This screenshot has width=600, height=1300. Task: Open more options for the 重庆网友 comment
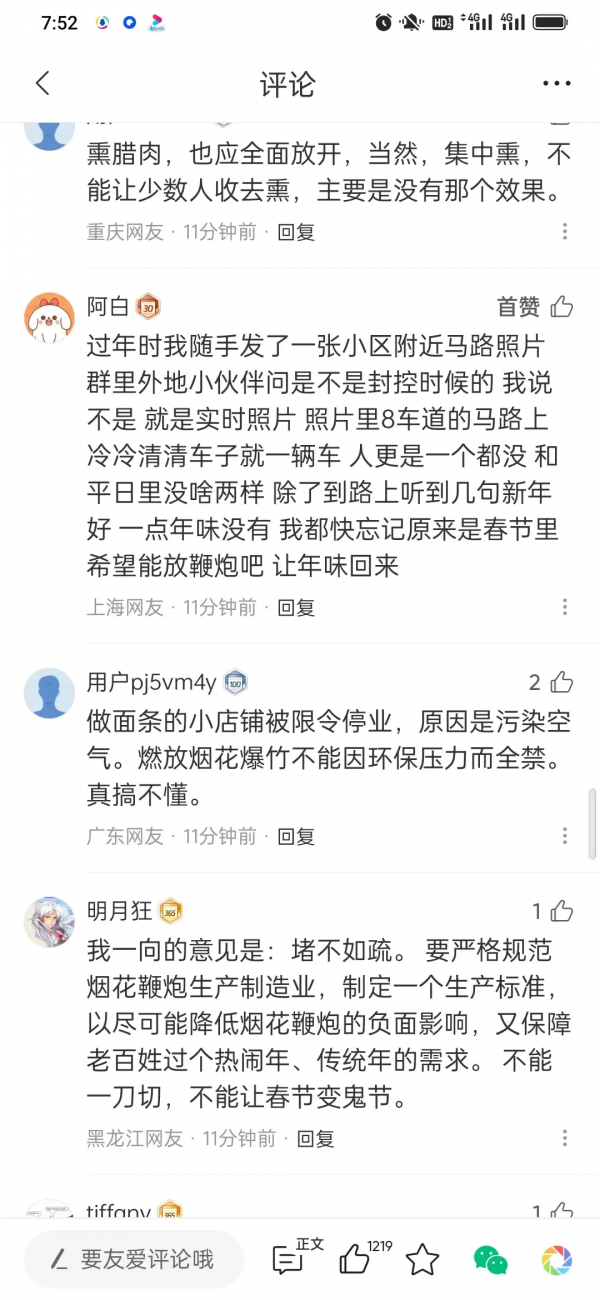(565, 232)
